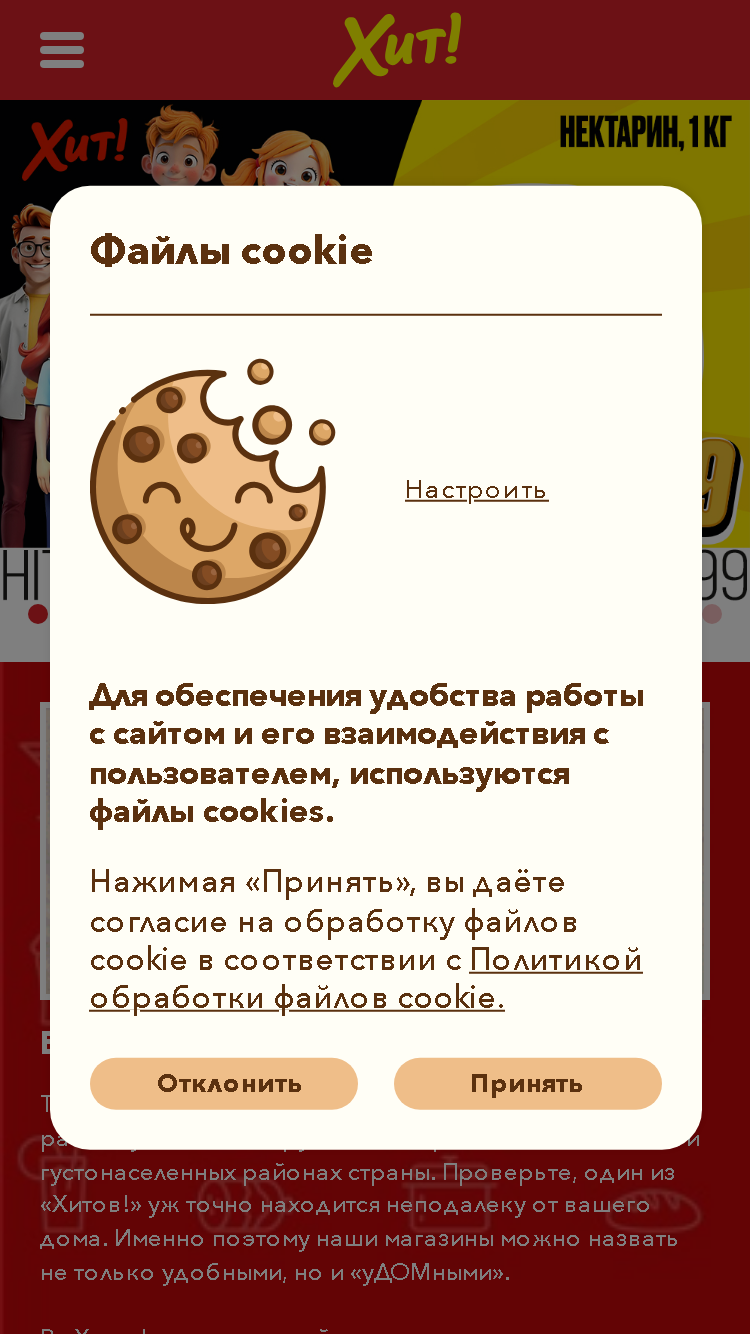Open Политика обработки файлов cookie link

(x=366, y=979)
